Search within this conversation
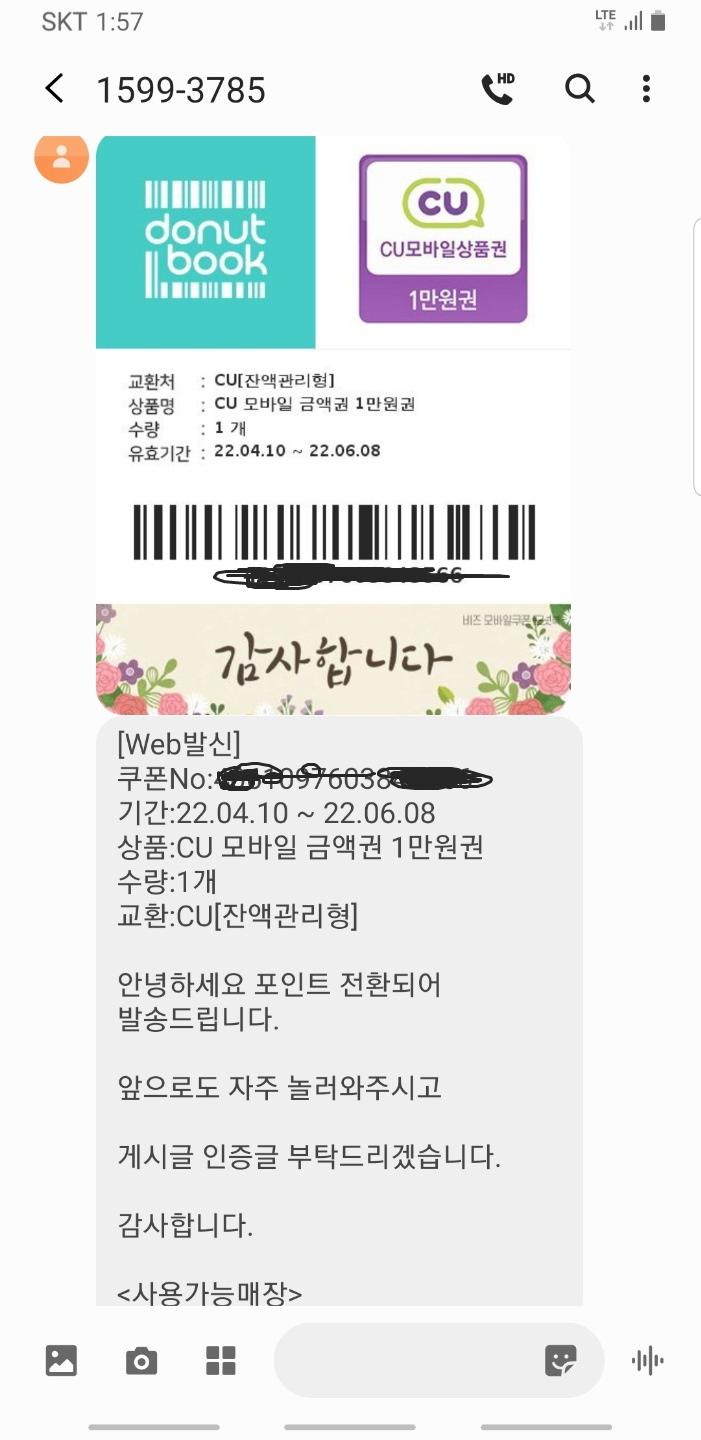Viewport: 701px width, 1440px height. coord(580,90)
